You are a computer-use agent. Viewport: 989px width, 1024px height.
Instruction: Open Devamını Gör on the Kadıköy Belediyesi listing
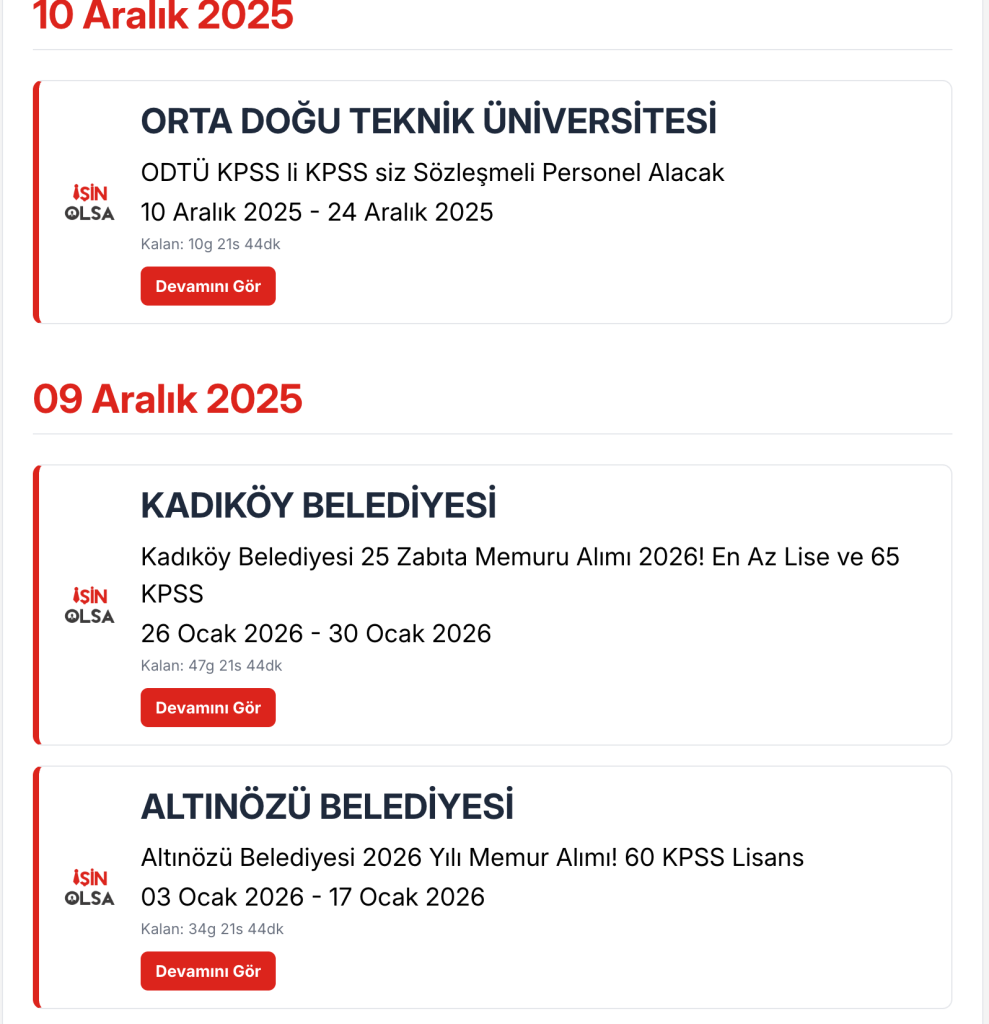pyautogui.click(x=207, y=706)
